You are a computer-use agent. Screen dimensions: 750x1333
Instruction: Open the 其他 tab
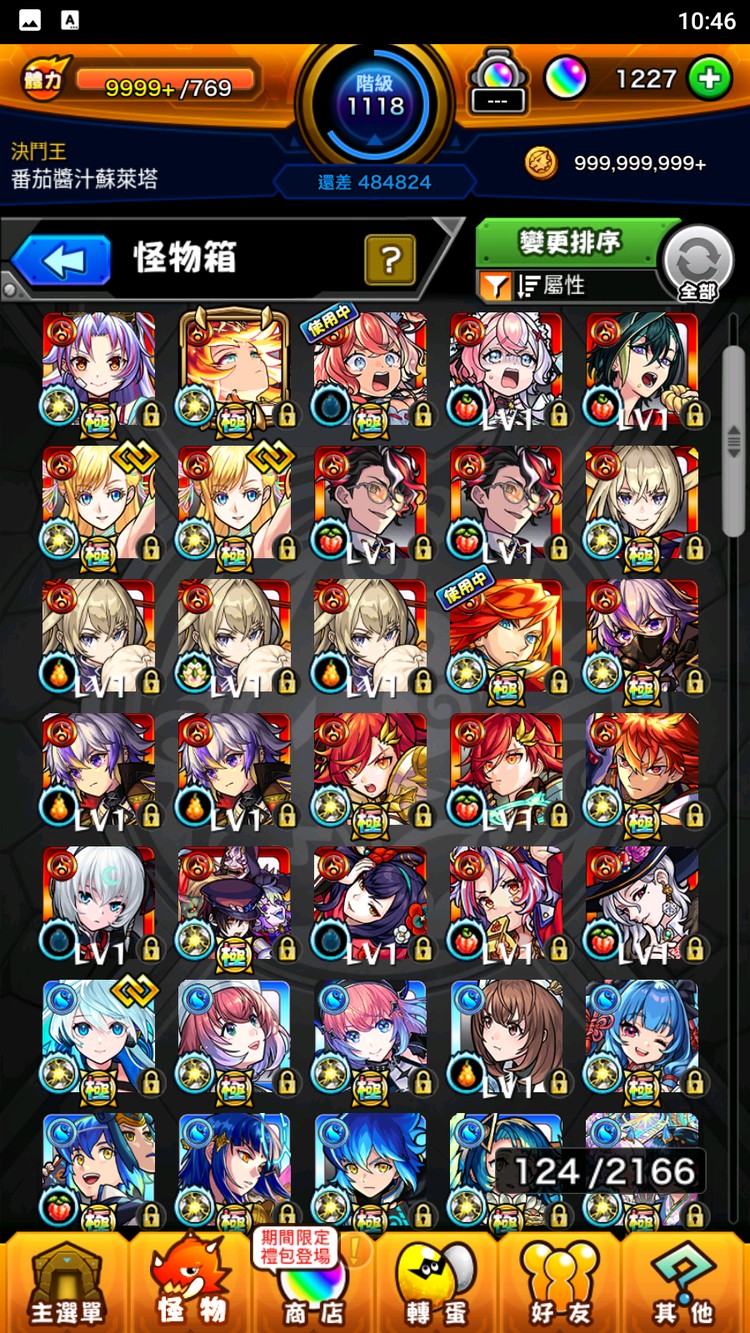click(685, 1283)
